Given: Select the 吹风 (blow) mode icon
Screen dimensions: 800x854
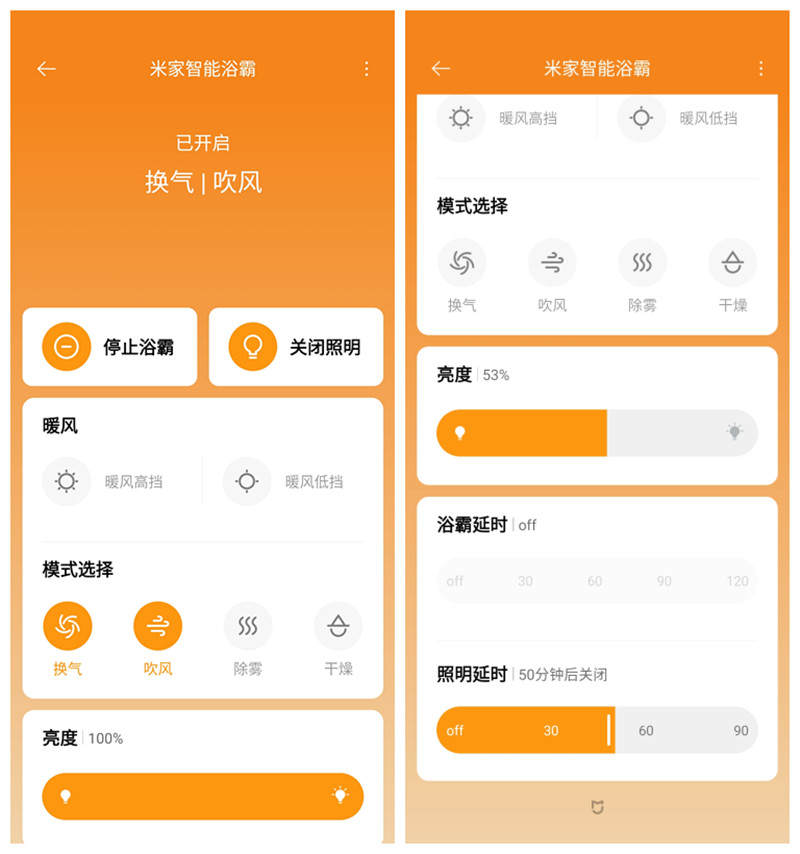Looking at the screenshot, I should (x=158, y=629).
